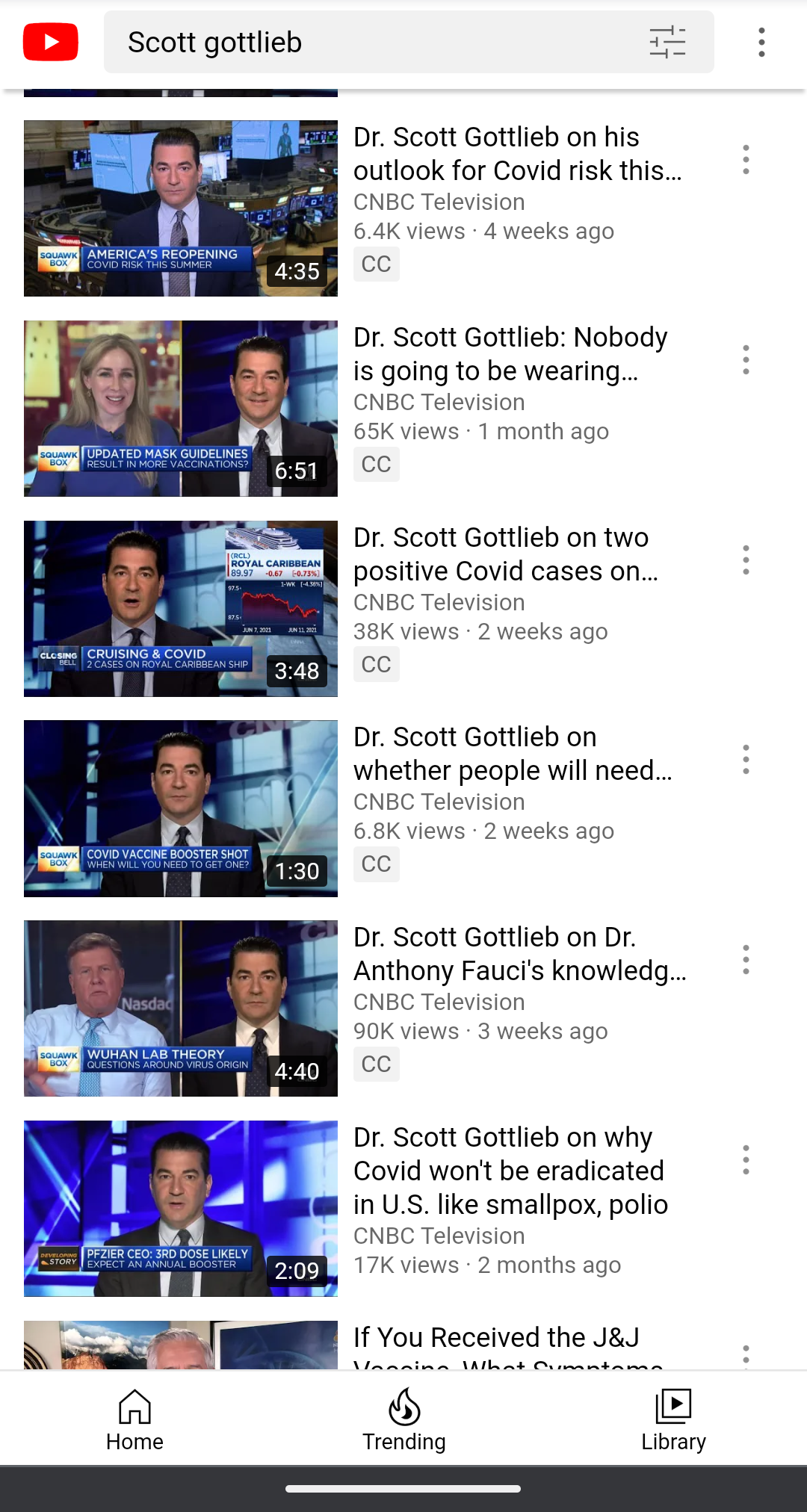Open video on outlook for Covid risk
Image resolution: width=807 pixels, height=1512 pixels.
tap(181, 208)
